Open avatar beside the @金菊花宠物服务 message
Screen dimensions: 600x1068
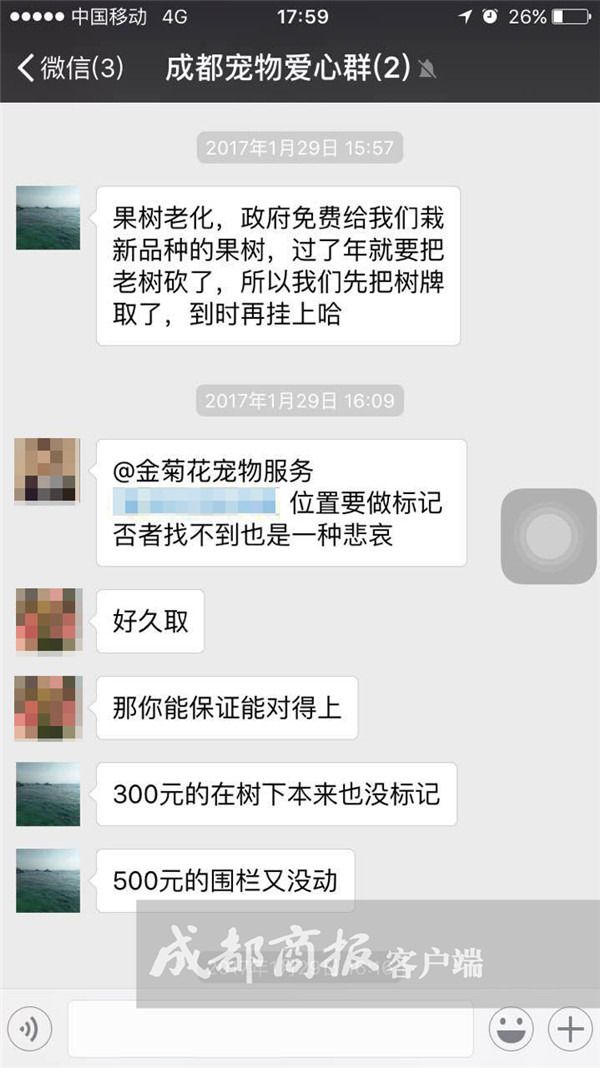(48, 471)
